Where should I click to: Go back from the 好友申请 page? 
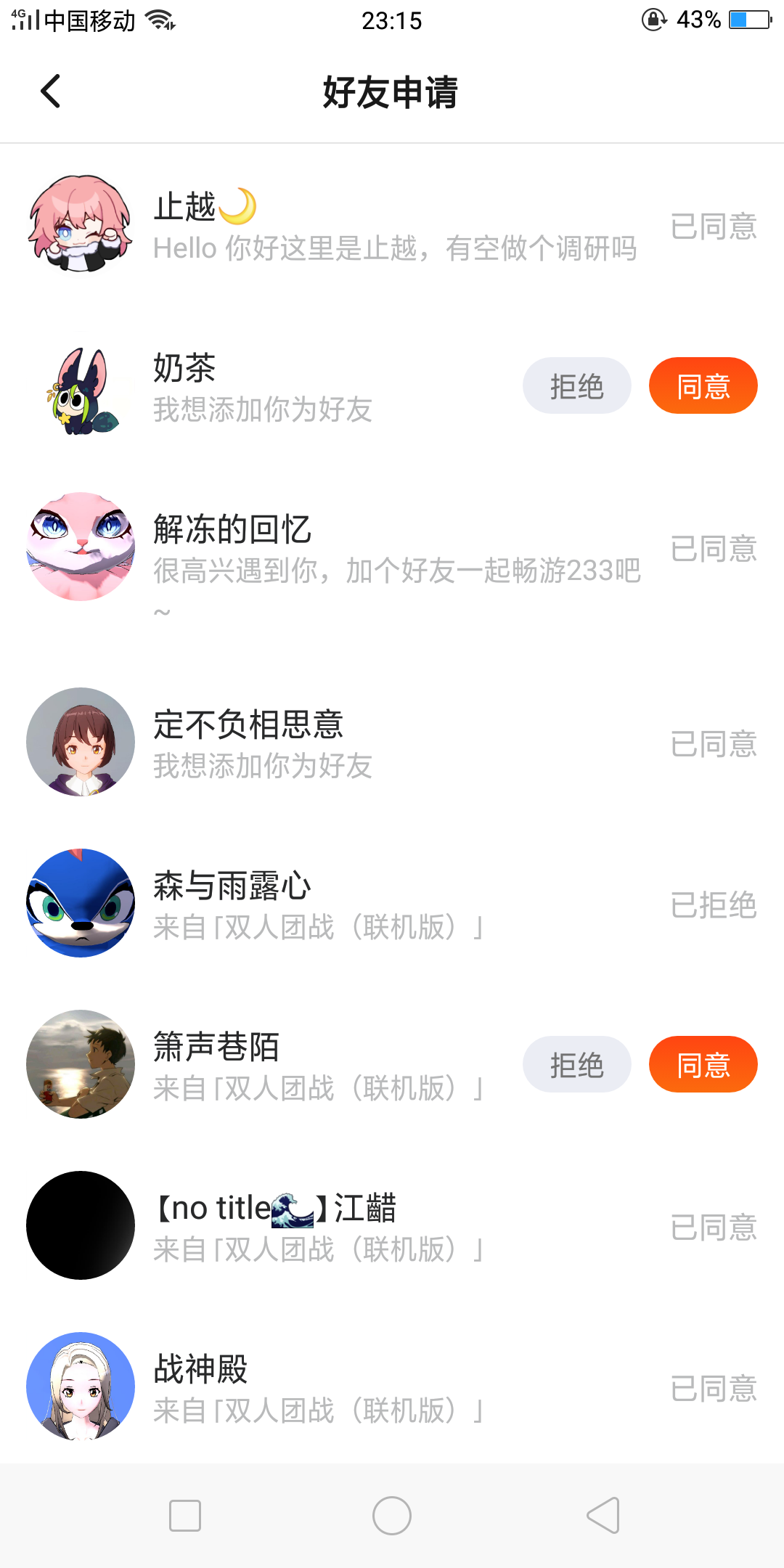[51, 91]
